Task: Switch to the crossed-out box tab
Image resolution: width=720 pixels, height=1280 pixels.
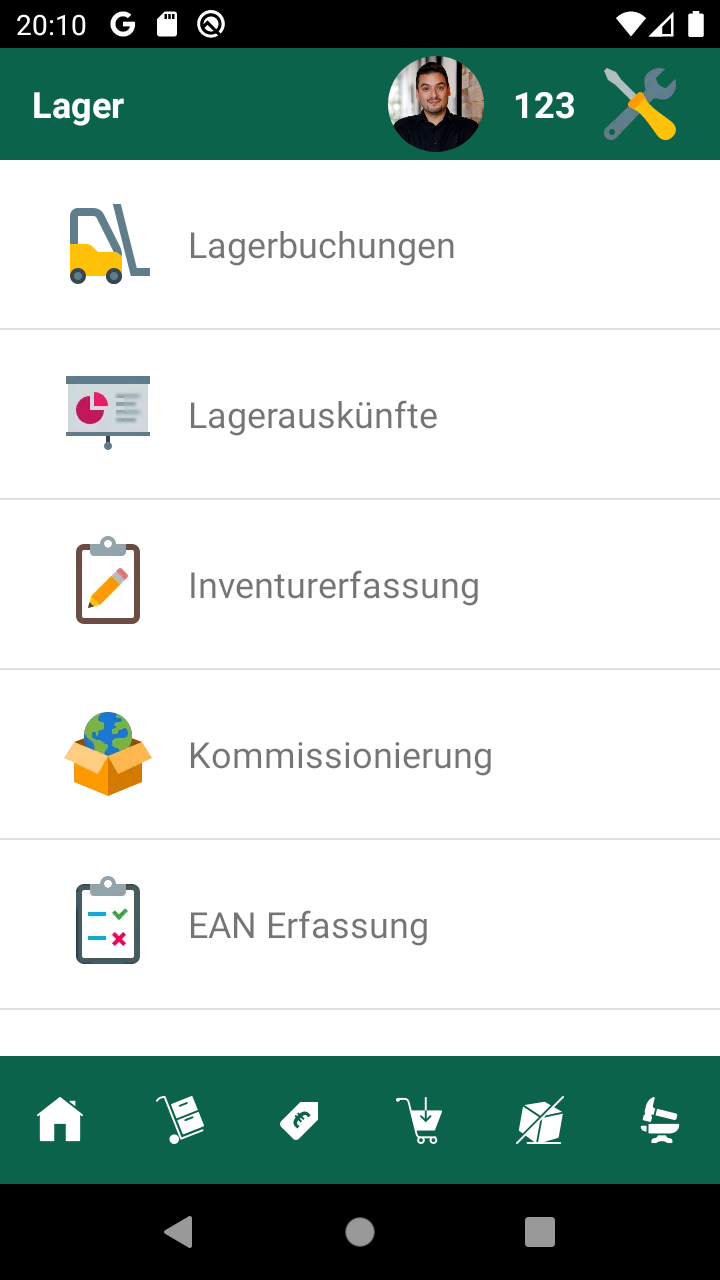Action: point(540,1119)
